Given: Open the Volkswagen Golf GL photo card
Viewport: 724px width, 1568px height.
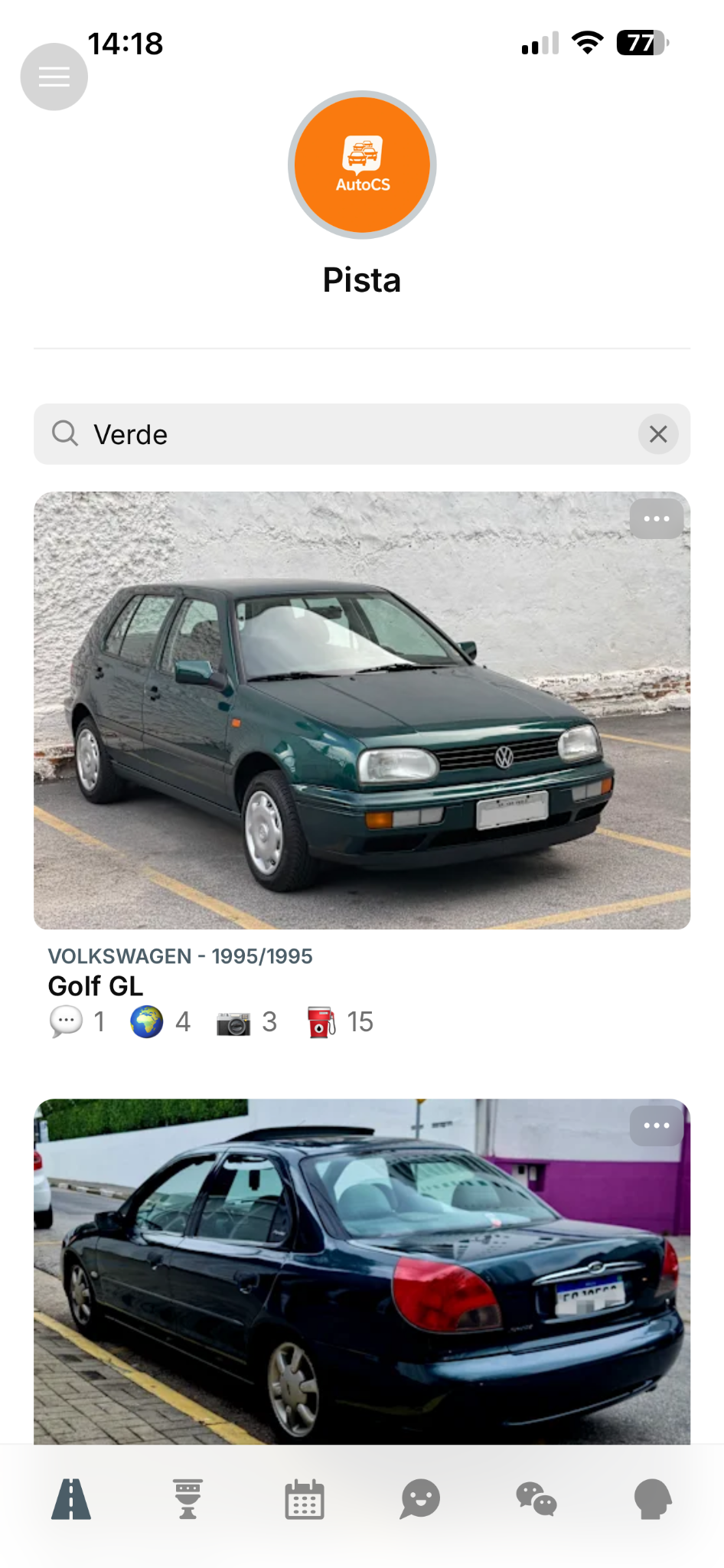Looking at the screenshot, I should tap(362, 712).
